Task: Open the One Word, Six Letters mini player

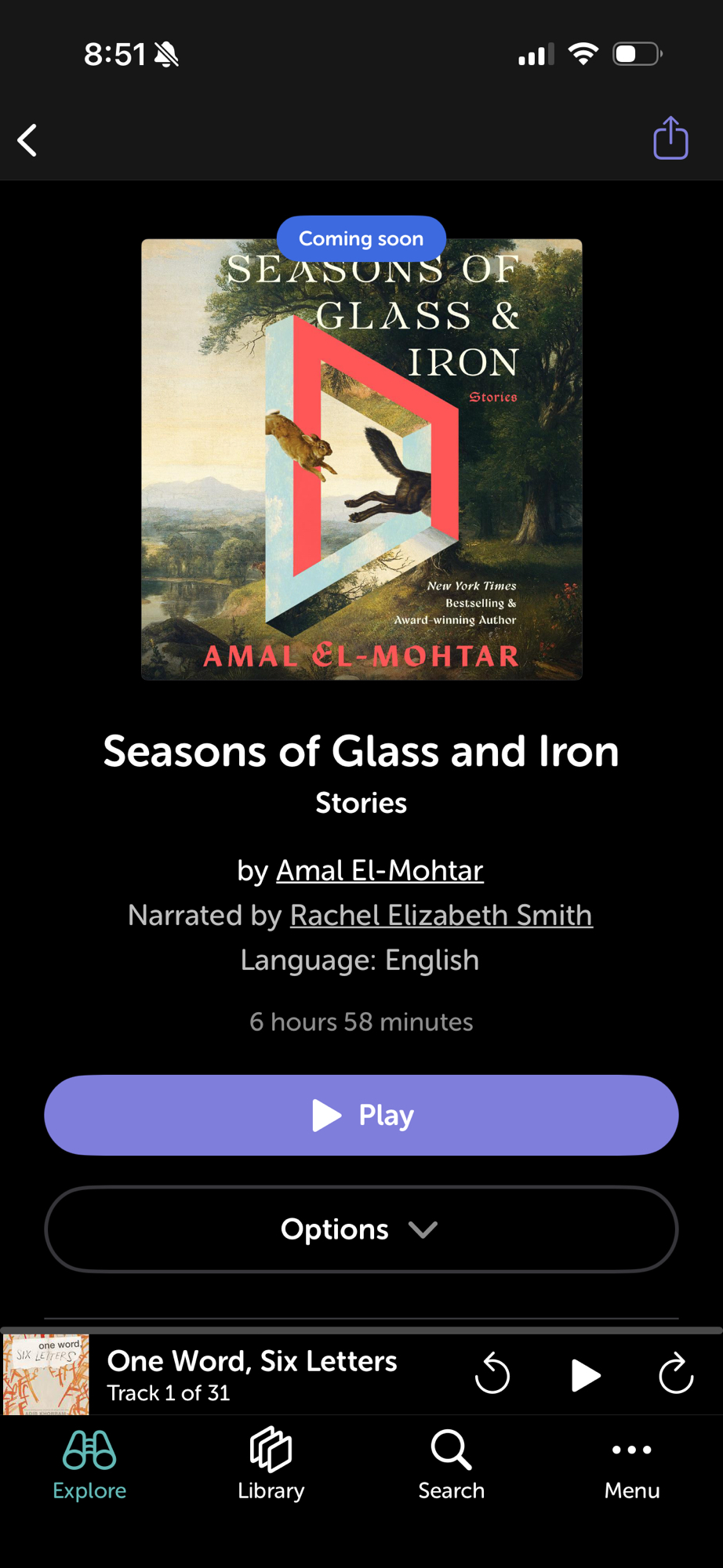Action: [251, 1374]
